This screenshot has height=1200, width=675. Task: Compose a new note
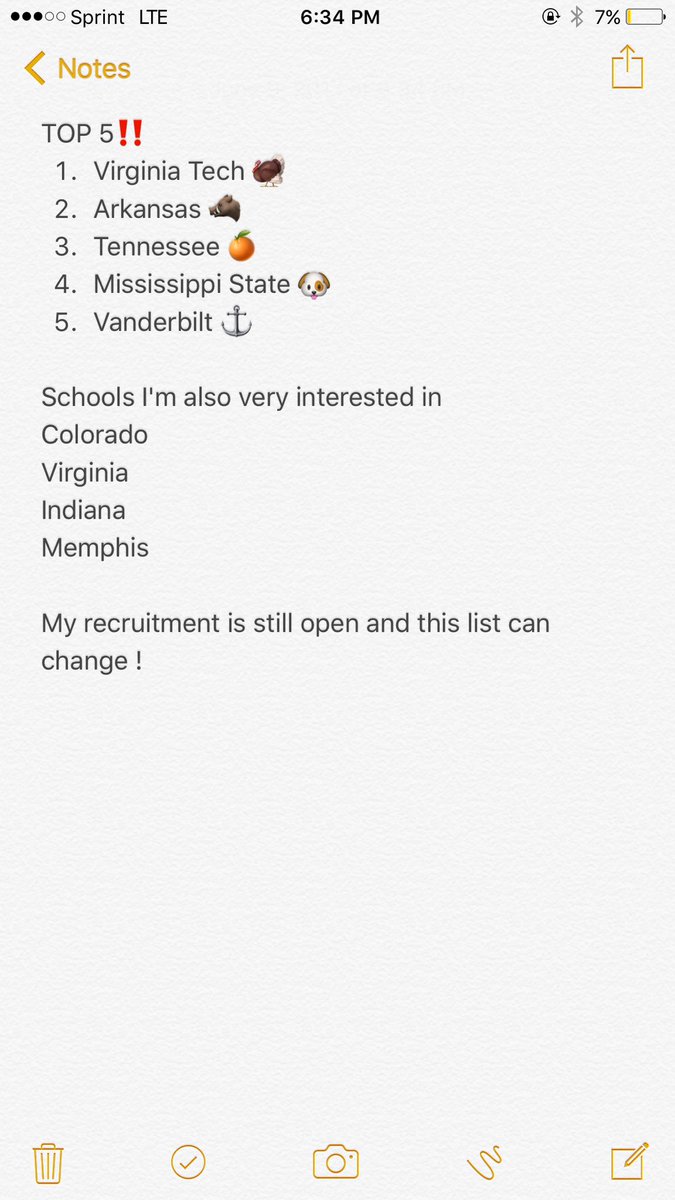pos(630,1161)
